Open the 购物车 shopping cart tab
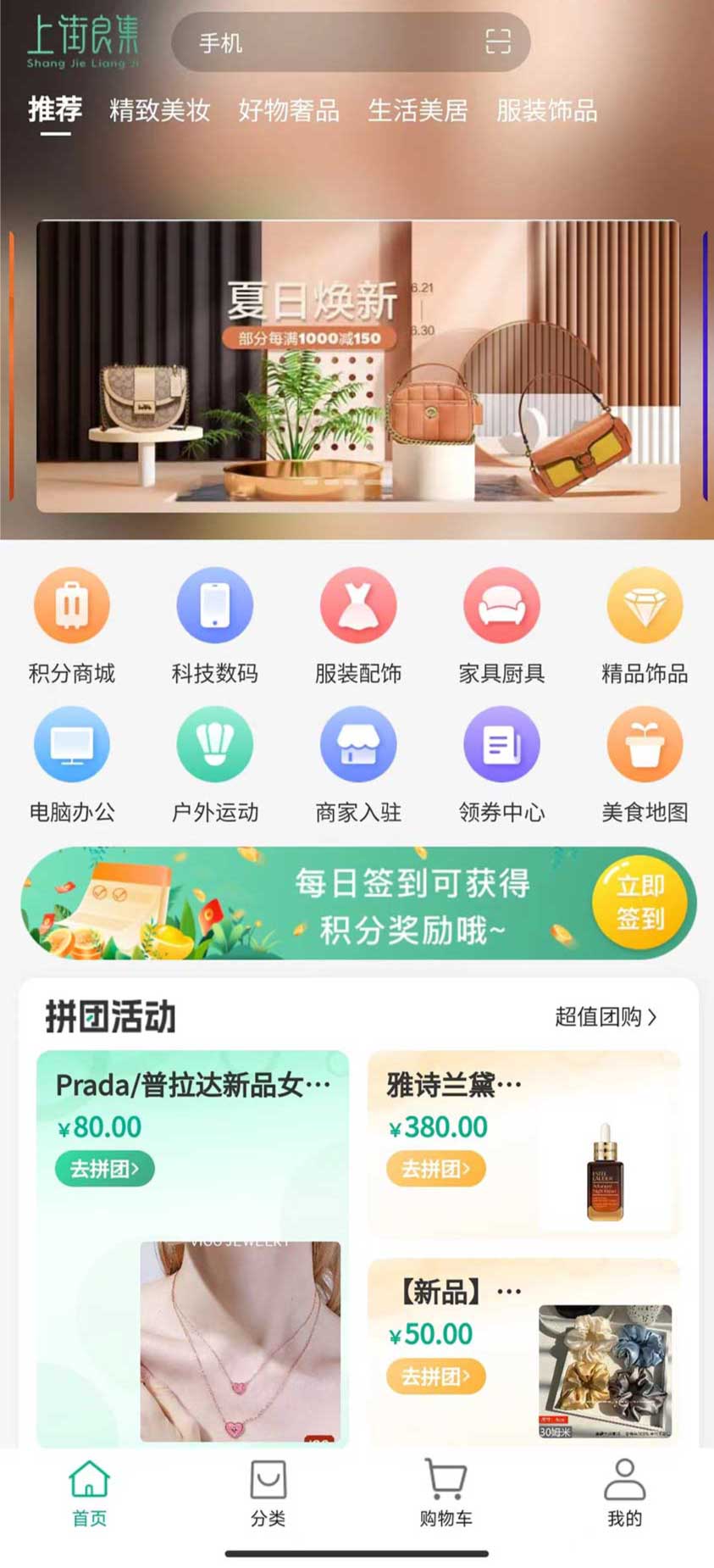 coord(444,1496)
